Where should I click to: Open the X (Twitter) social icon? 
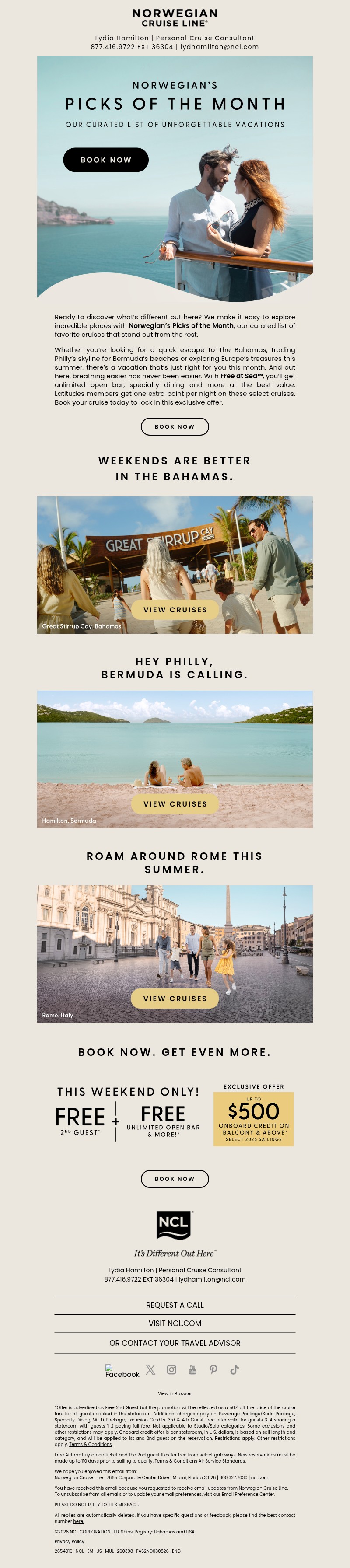(150, 1369)
